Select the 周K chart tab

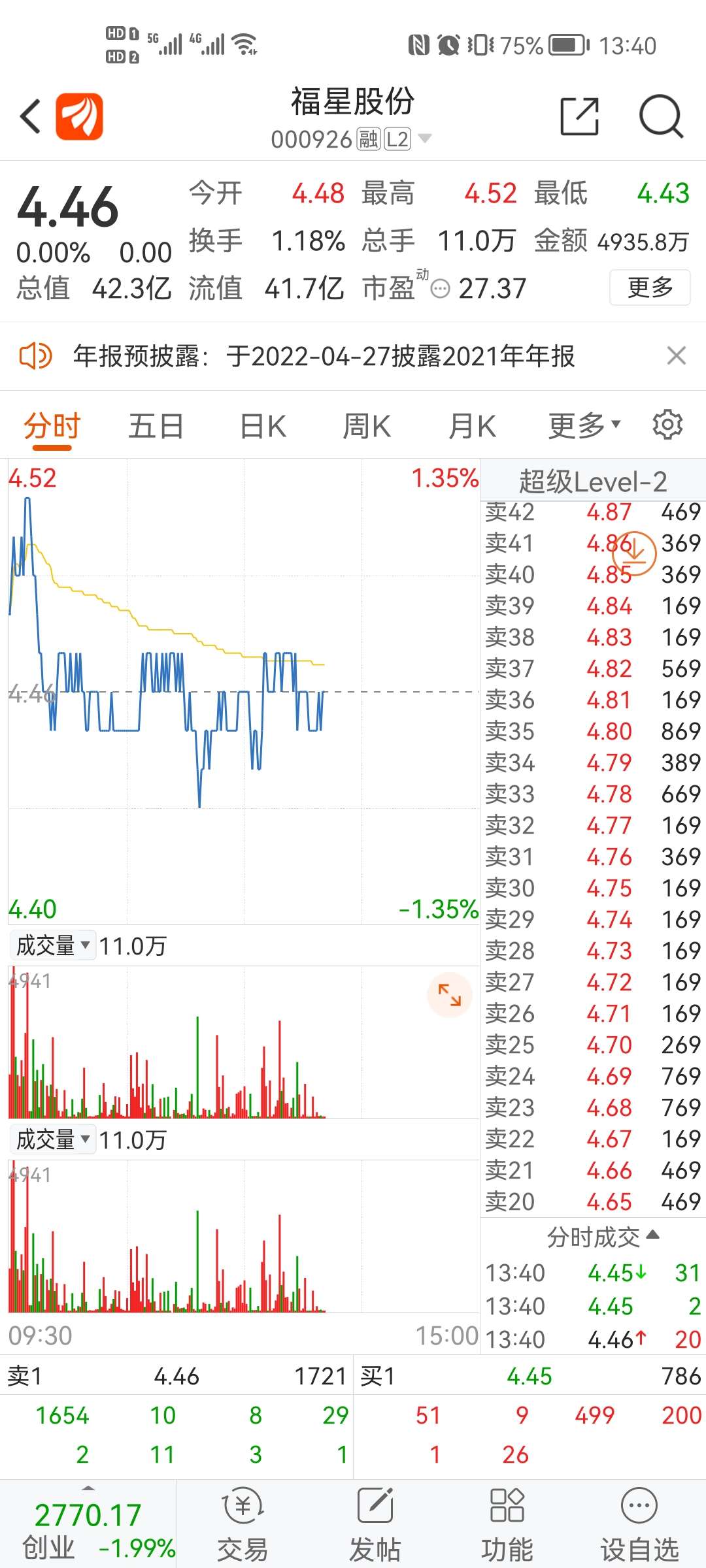tap(367, 427)
